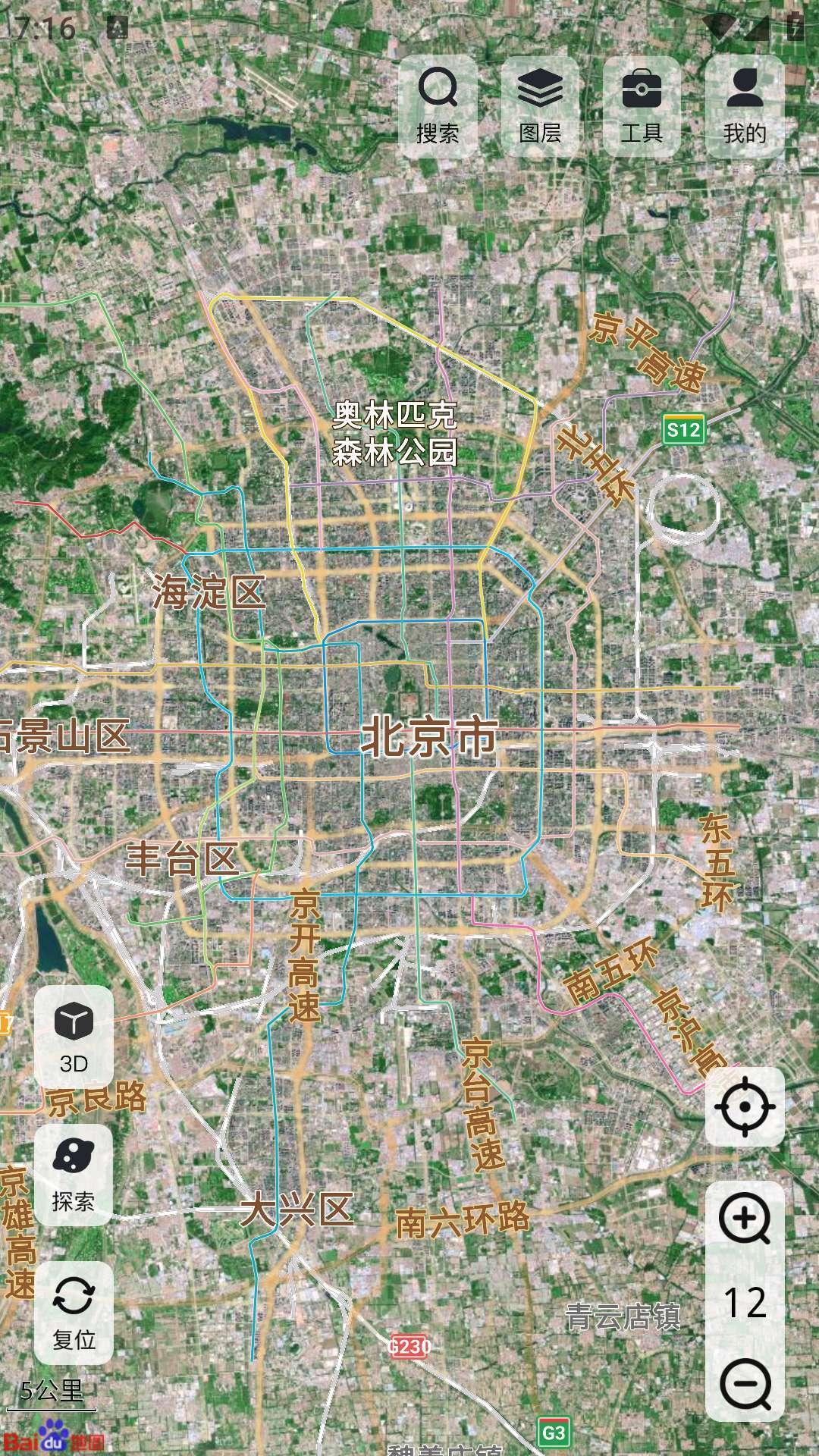Center map on my current location
819x1456 pixels.
point(745,1106)
